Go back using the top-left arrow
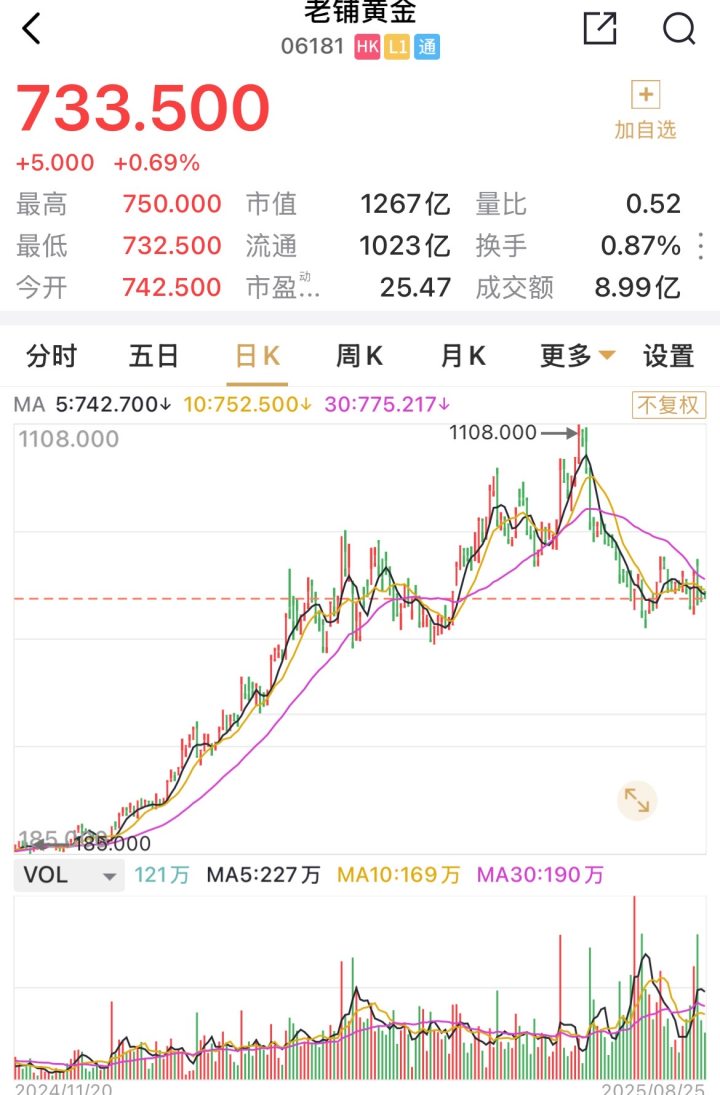Viewport: 720px width, 1095px height. click(x=32, y=29)
